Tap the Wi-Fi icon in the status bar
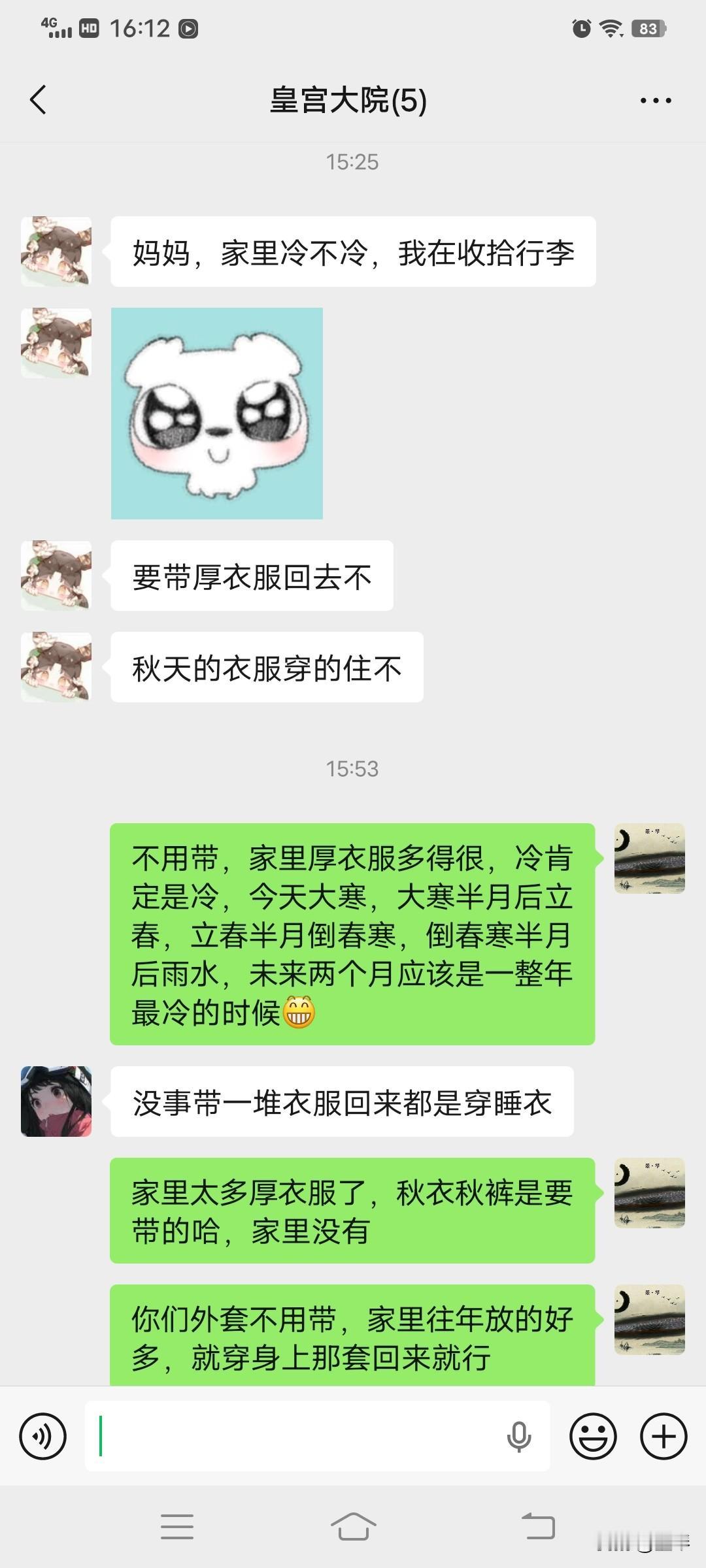The width and height of the screenshot is (706, 1568). [613, 29]
